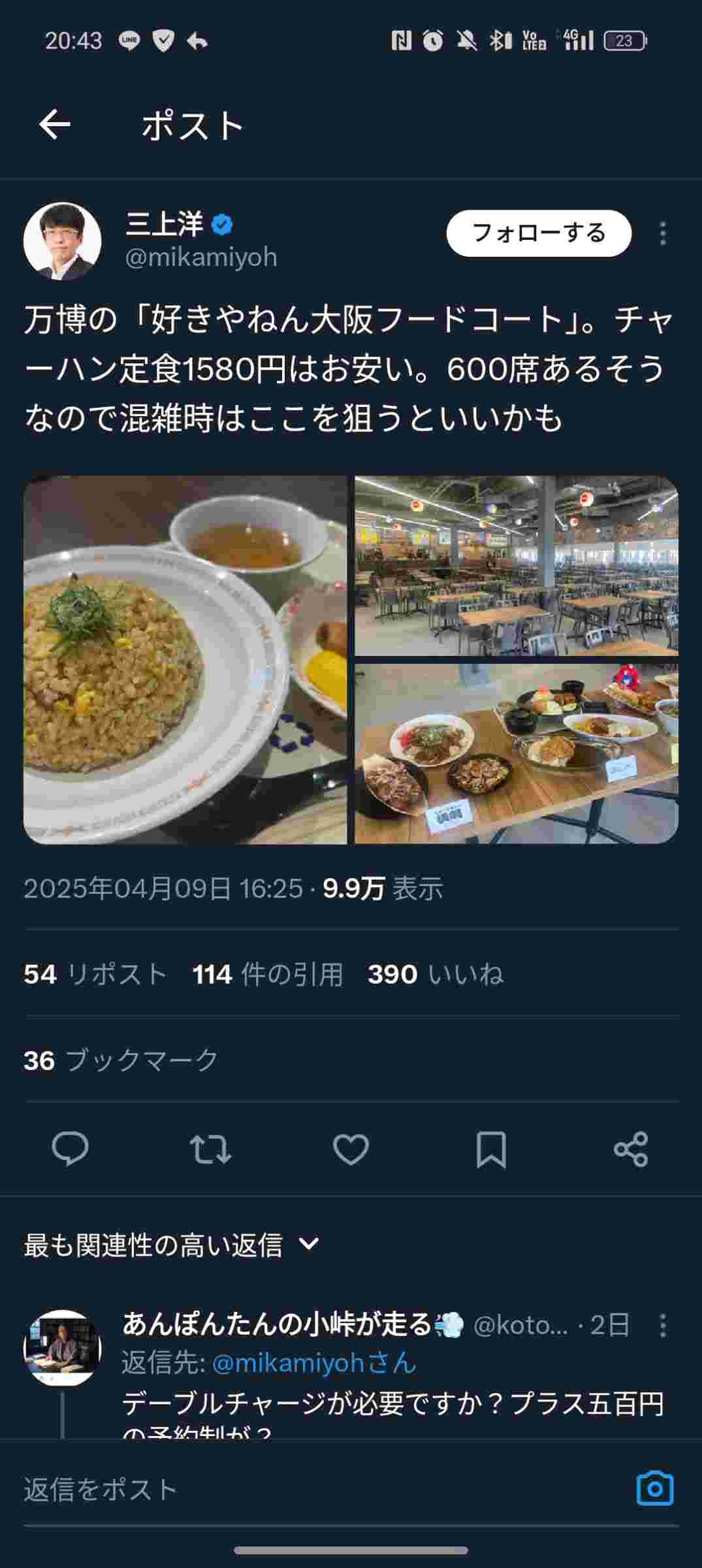Open the reply from あんぽんたんの小峠が走る

click(x=392, y=1403)
